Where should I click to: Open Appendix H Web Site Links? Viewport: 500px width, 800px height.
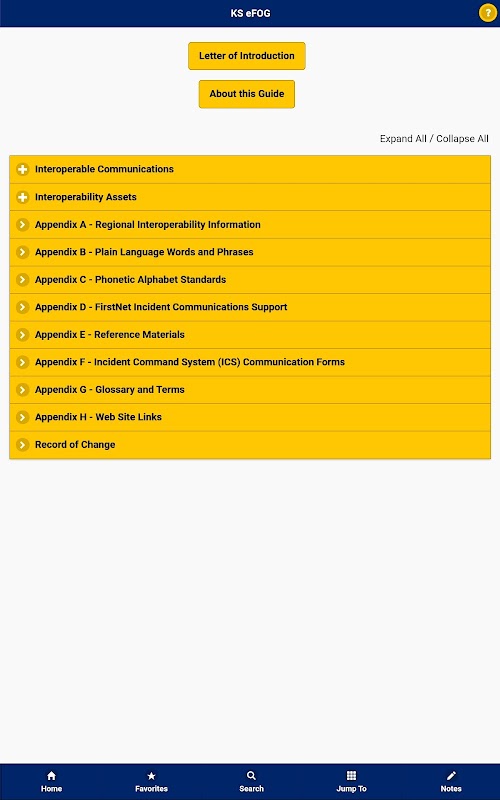click(250, 417)
